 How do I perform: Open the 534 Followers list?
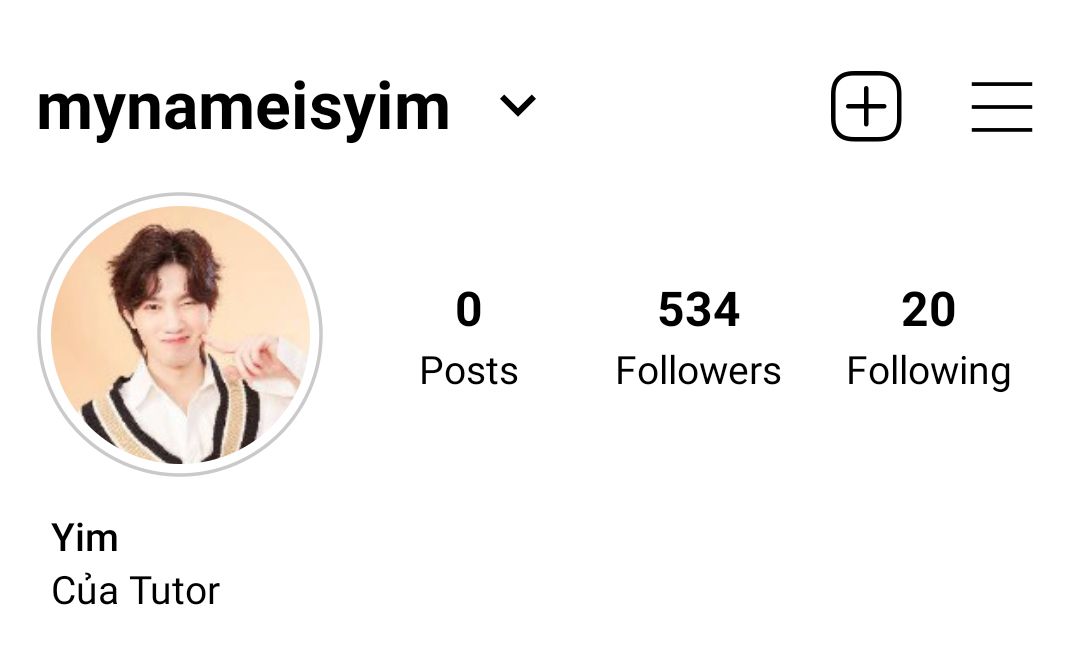click(698, 338)
